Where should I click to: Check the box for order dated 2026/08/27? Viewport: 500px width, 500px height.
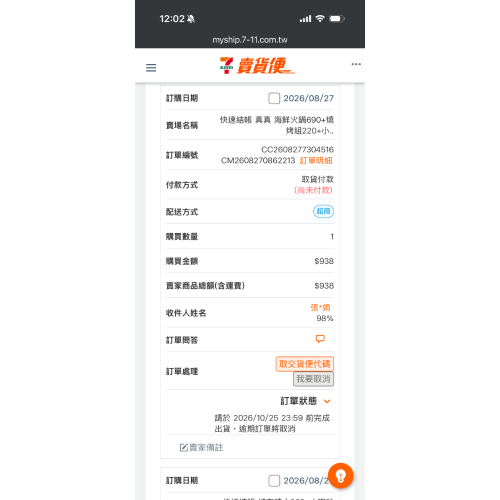pos(274,98)
